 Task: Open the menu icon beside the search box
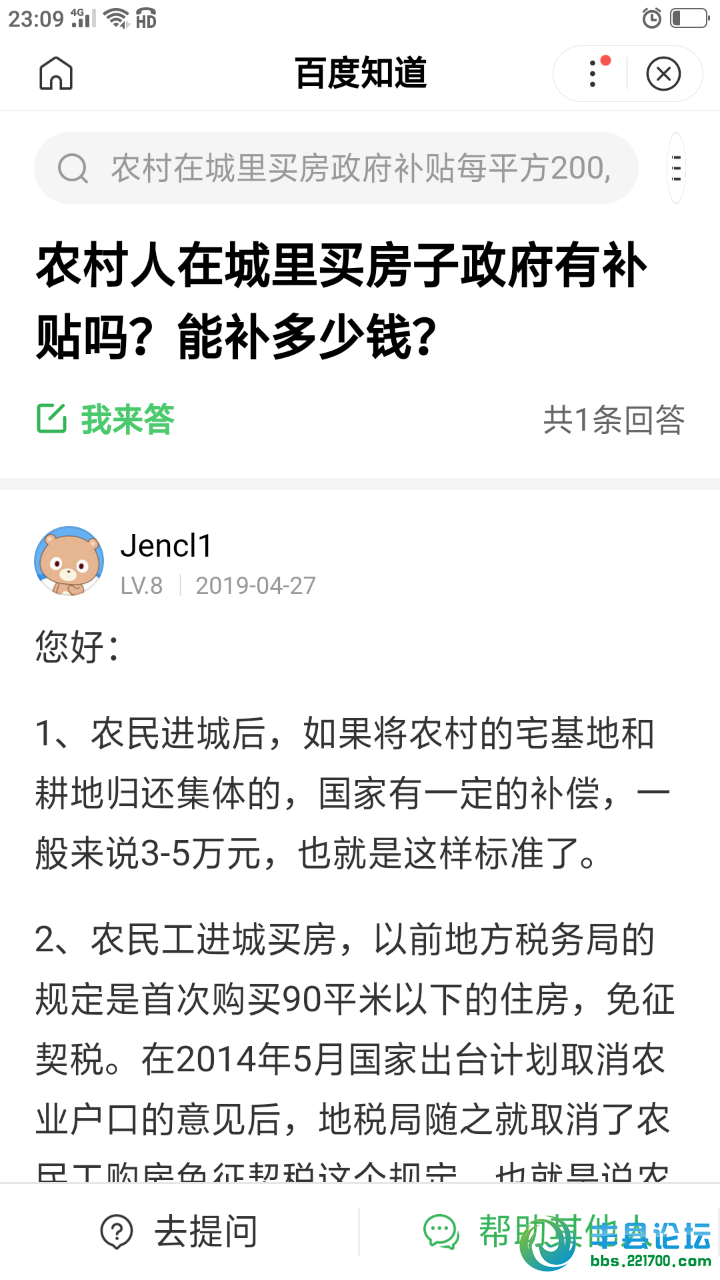[677, 168]
